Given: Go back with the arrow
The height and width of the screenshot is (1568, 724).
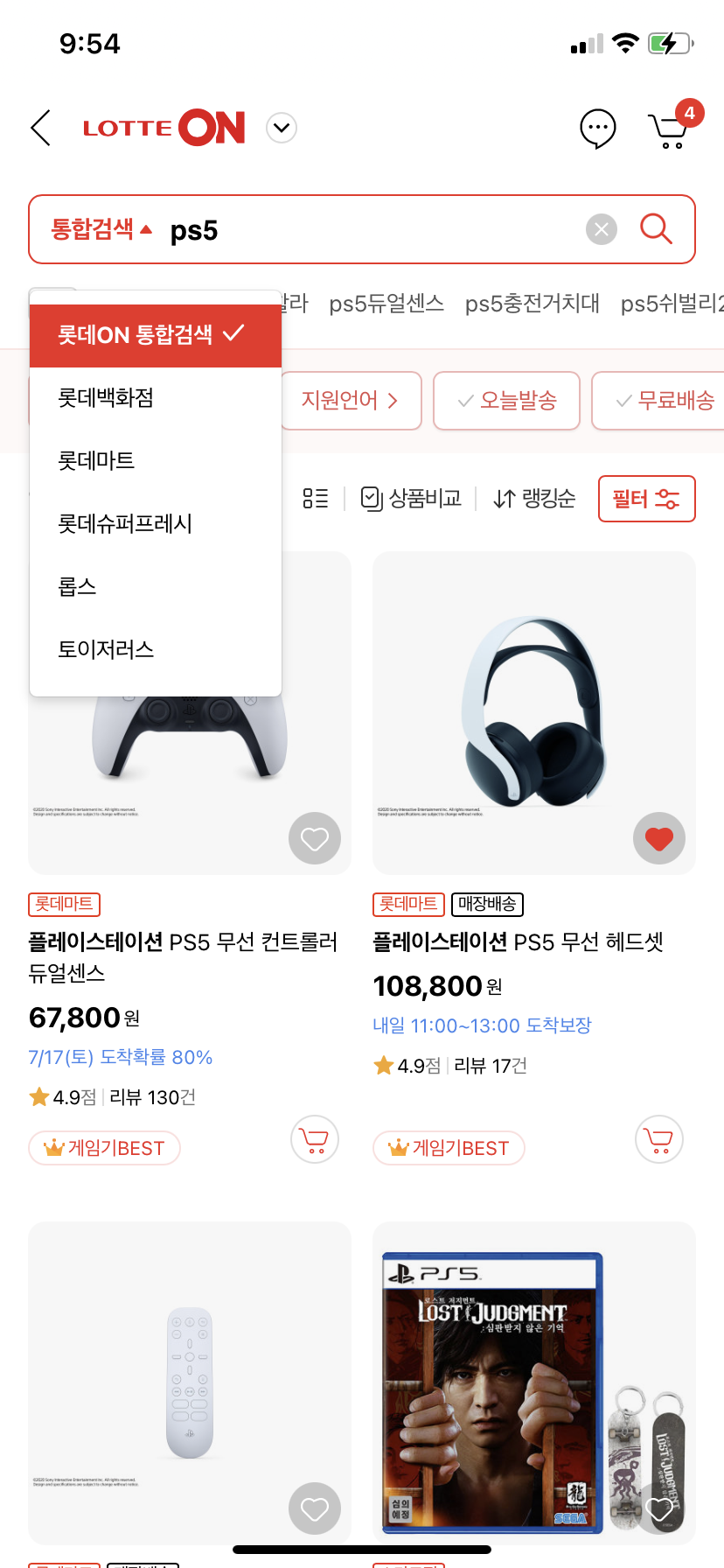Looking at the screenshot, I should click(41, 128).
